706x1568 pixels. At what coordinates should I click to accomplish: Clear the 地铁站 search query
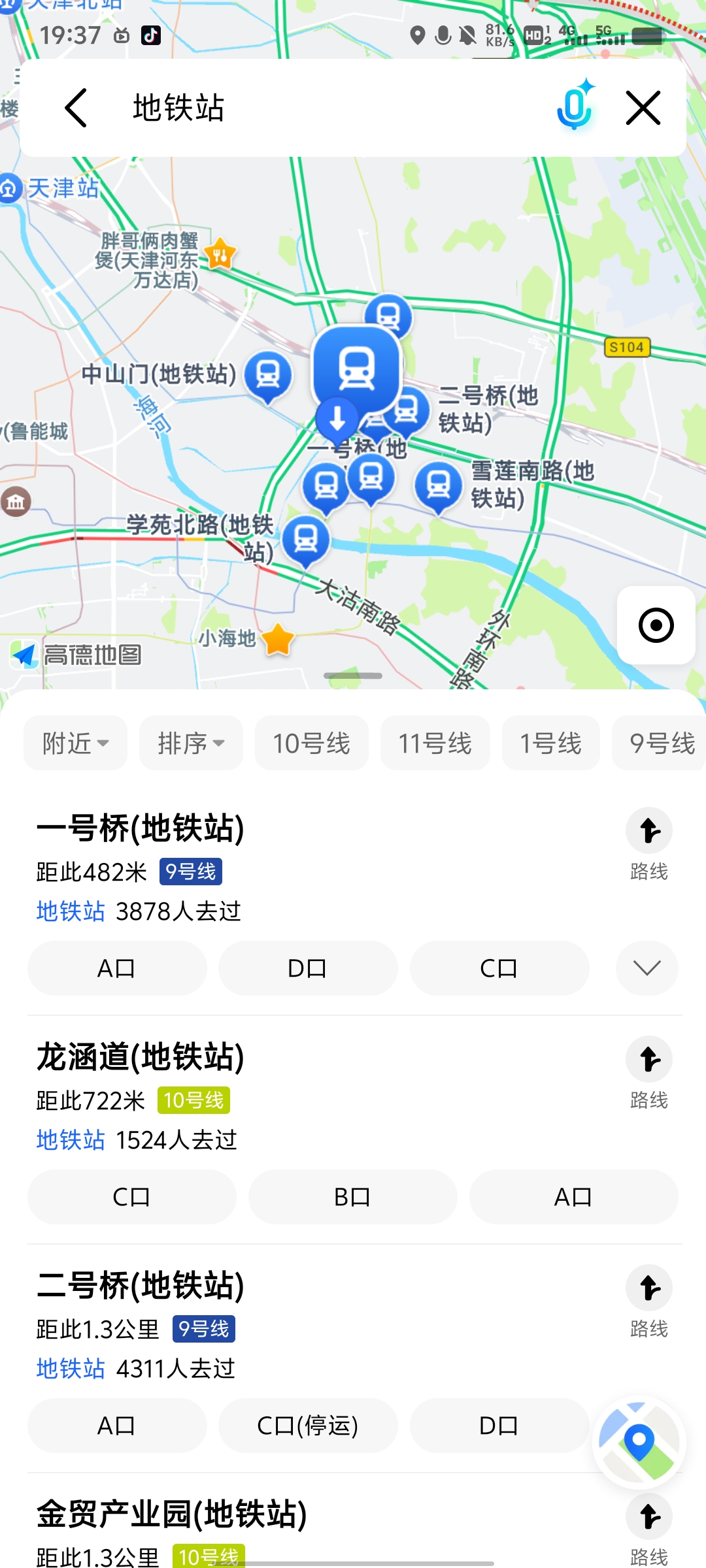coord(643,108)
